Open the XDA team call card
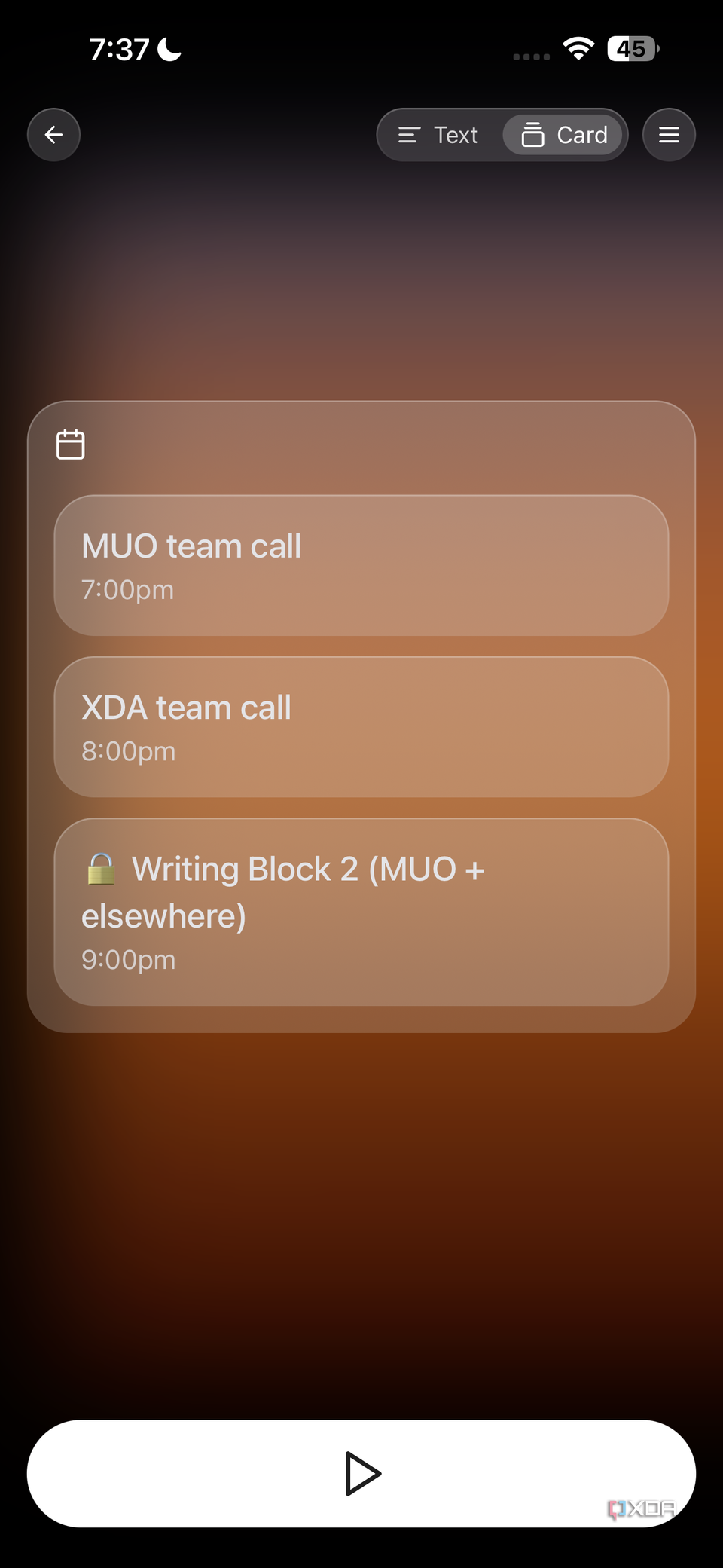This screenshot has width=723, height=1568. click(x=361, y=727)
